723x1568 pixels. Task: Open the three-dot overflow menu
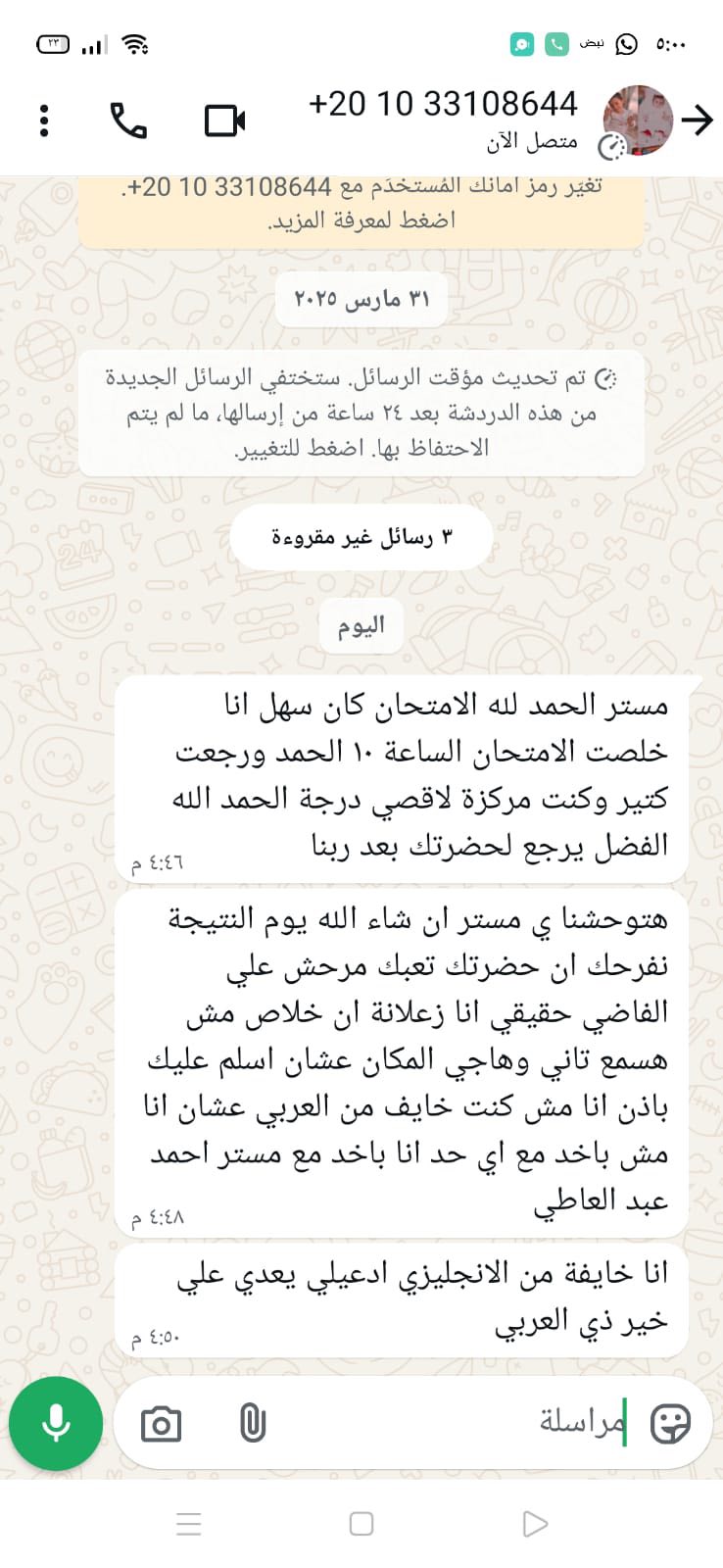44,121
